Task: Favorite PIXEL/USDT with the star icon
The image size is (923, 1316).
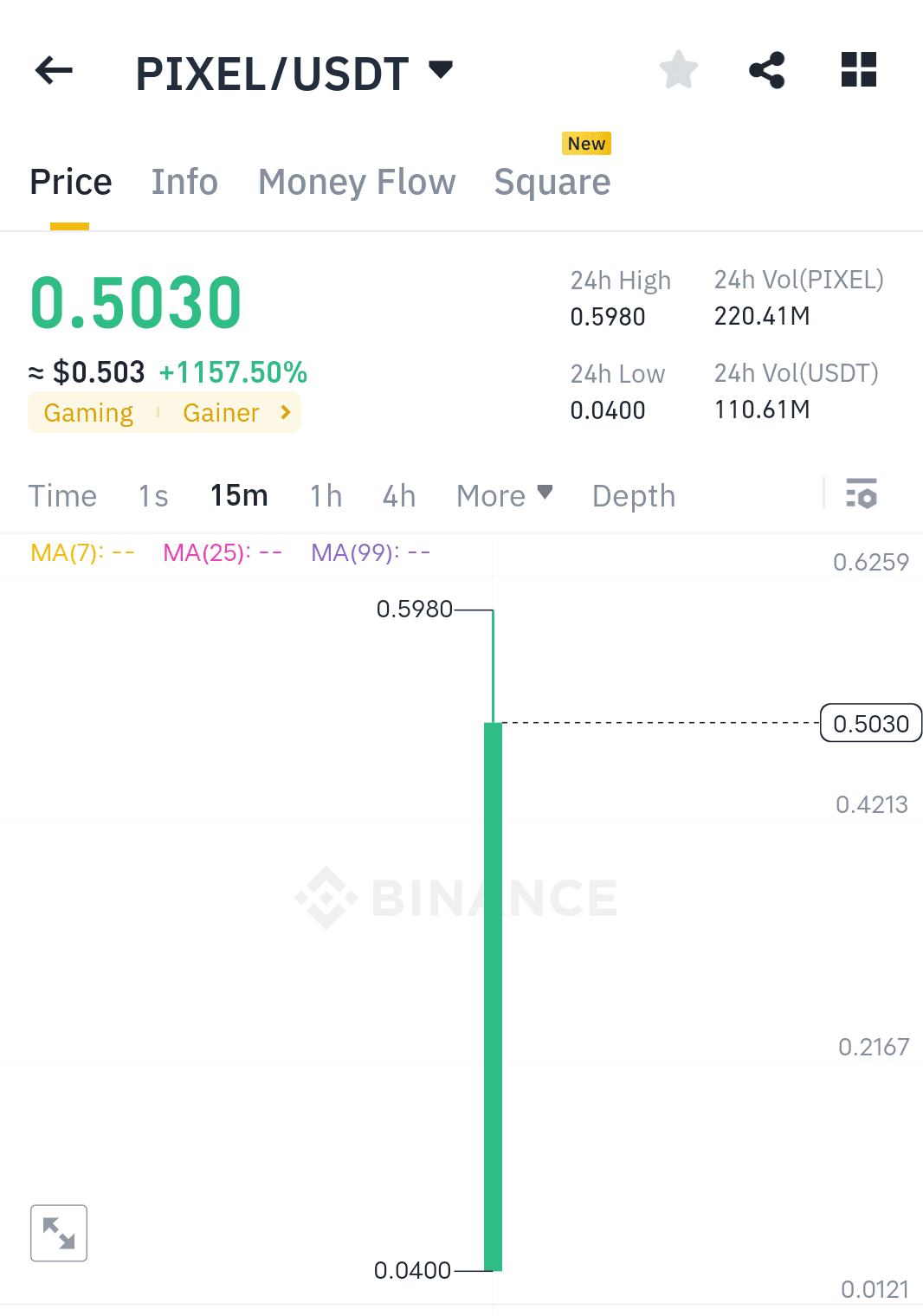Action: pos(679,71)
